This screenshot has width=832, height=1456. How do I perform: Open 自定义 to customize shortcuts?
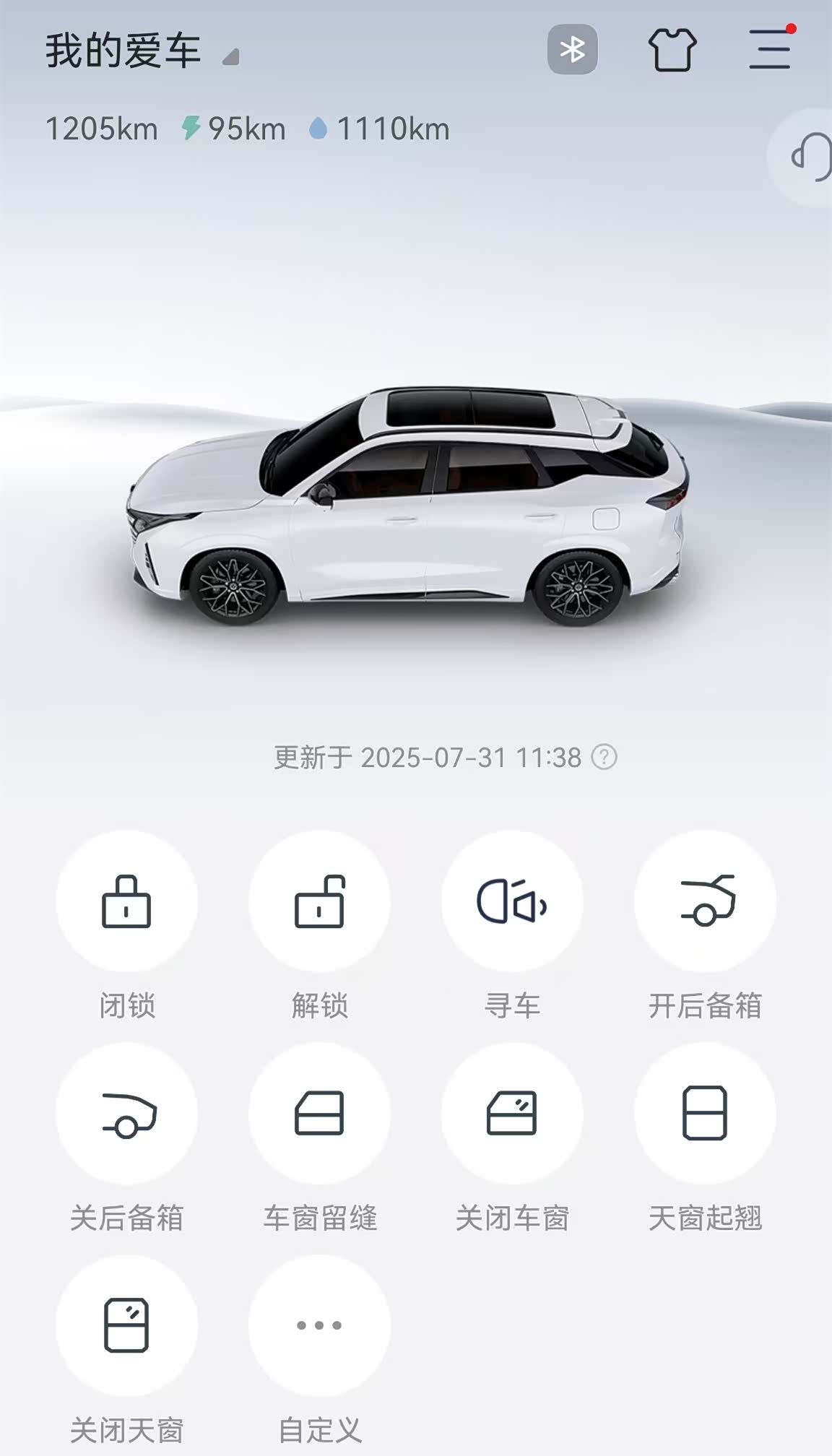(319, 1325)
